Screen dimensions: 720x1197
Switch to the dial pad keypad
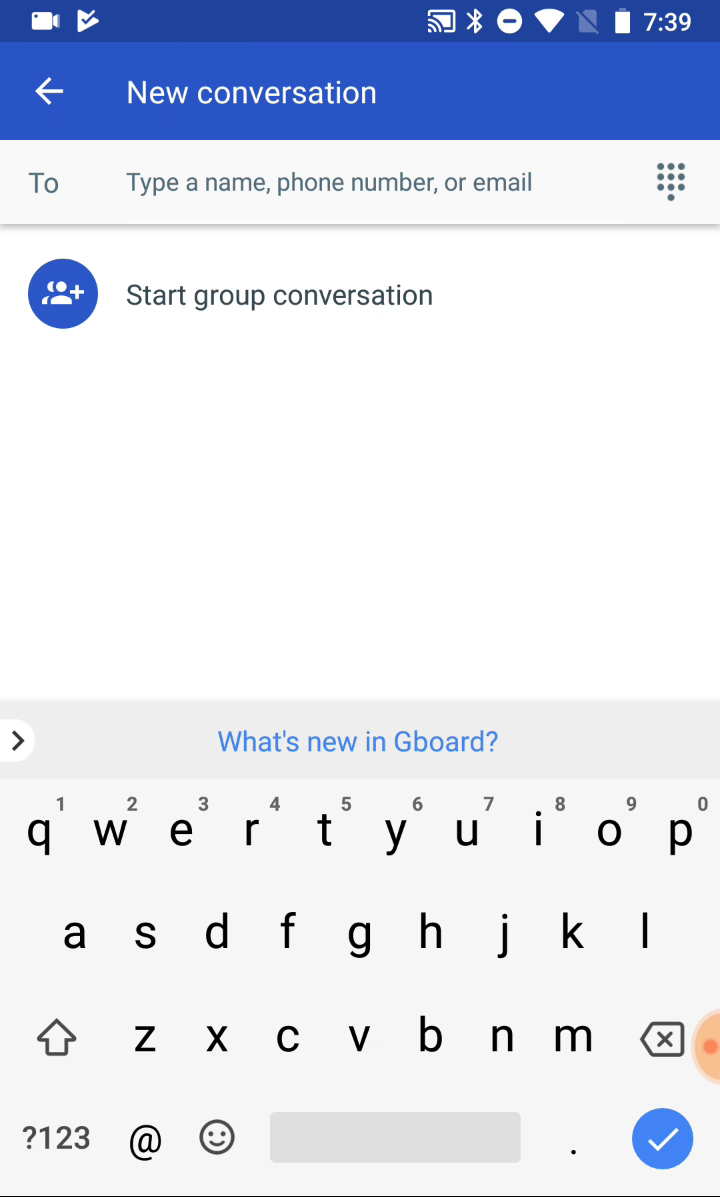pos(670,182)
